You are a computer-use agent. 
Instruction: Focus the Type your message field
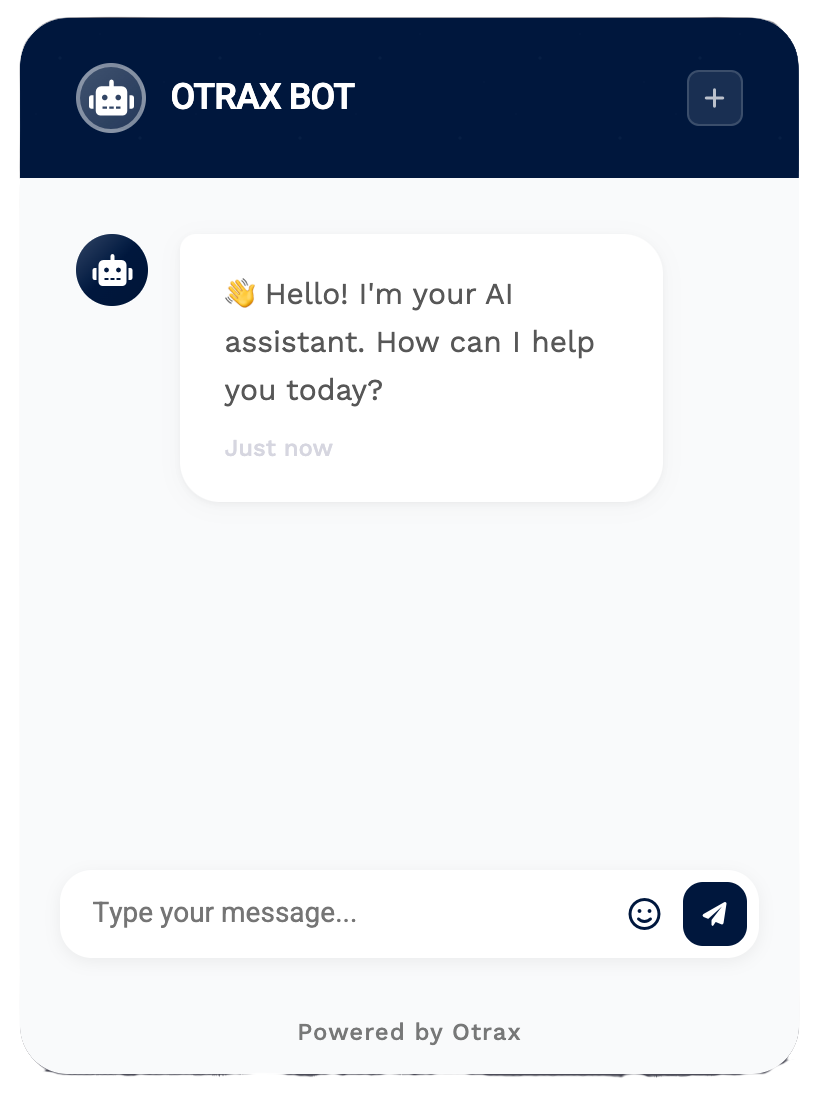point(340,913)
